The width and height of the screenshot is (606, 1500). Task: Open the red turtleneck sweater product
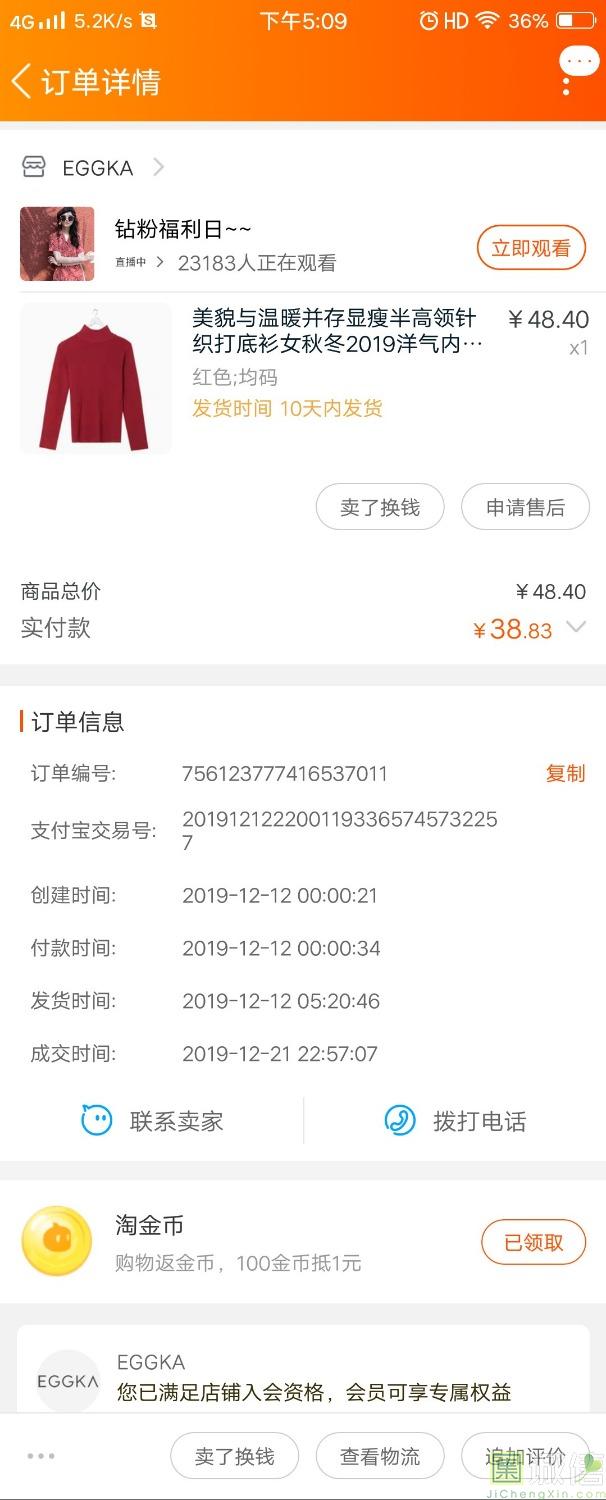96,378
